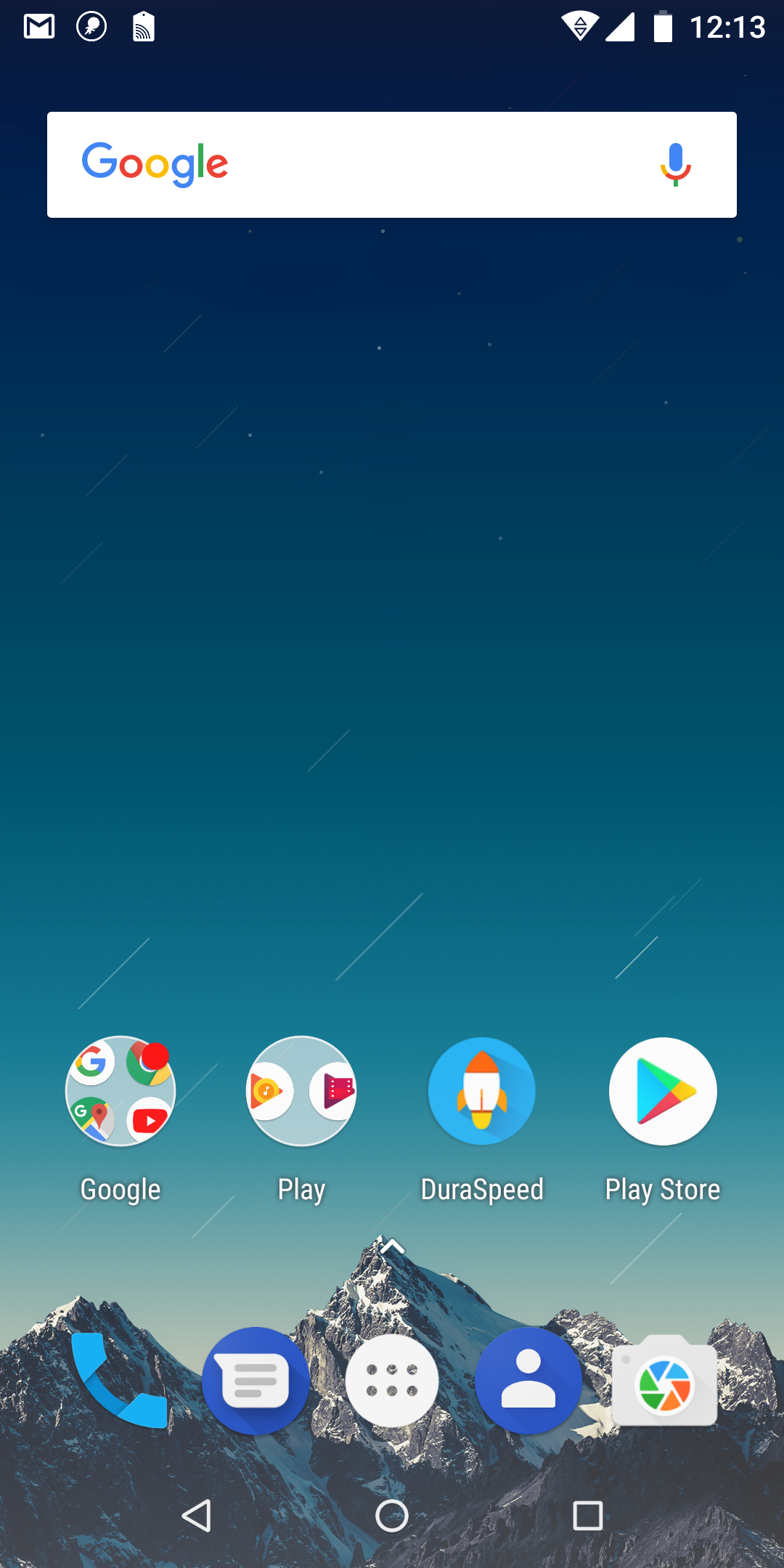Open recent apps overview
Image resolution: width=784 pixels, height=1568 pixels.
[x=588, y=1516]
